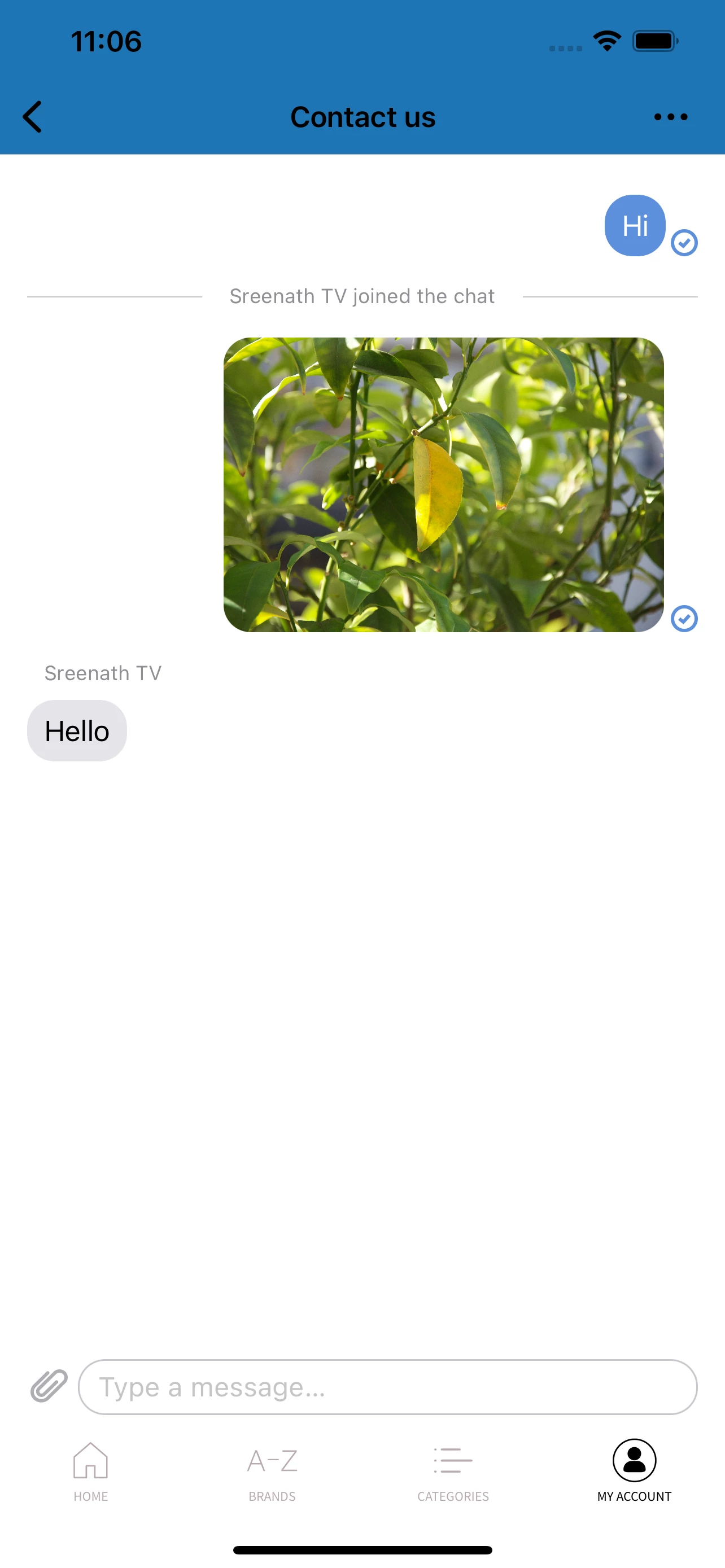Go back from Contact us
Viewport: 725px width, 1568px height.
(33, 116)
